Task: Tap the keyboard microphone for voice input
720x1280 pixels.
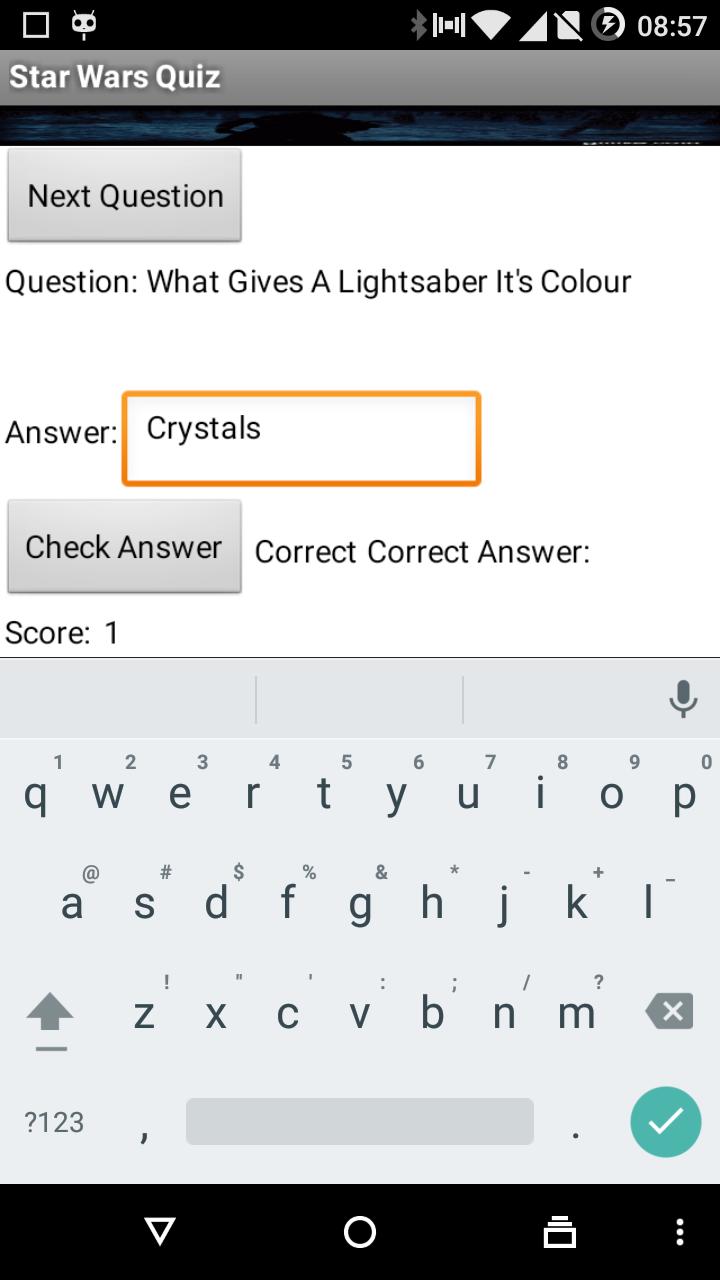Action: 683,699
